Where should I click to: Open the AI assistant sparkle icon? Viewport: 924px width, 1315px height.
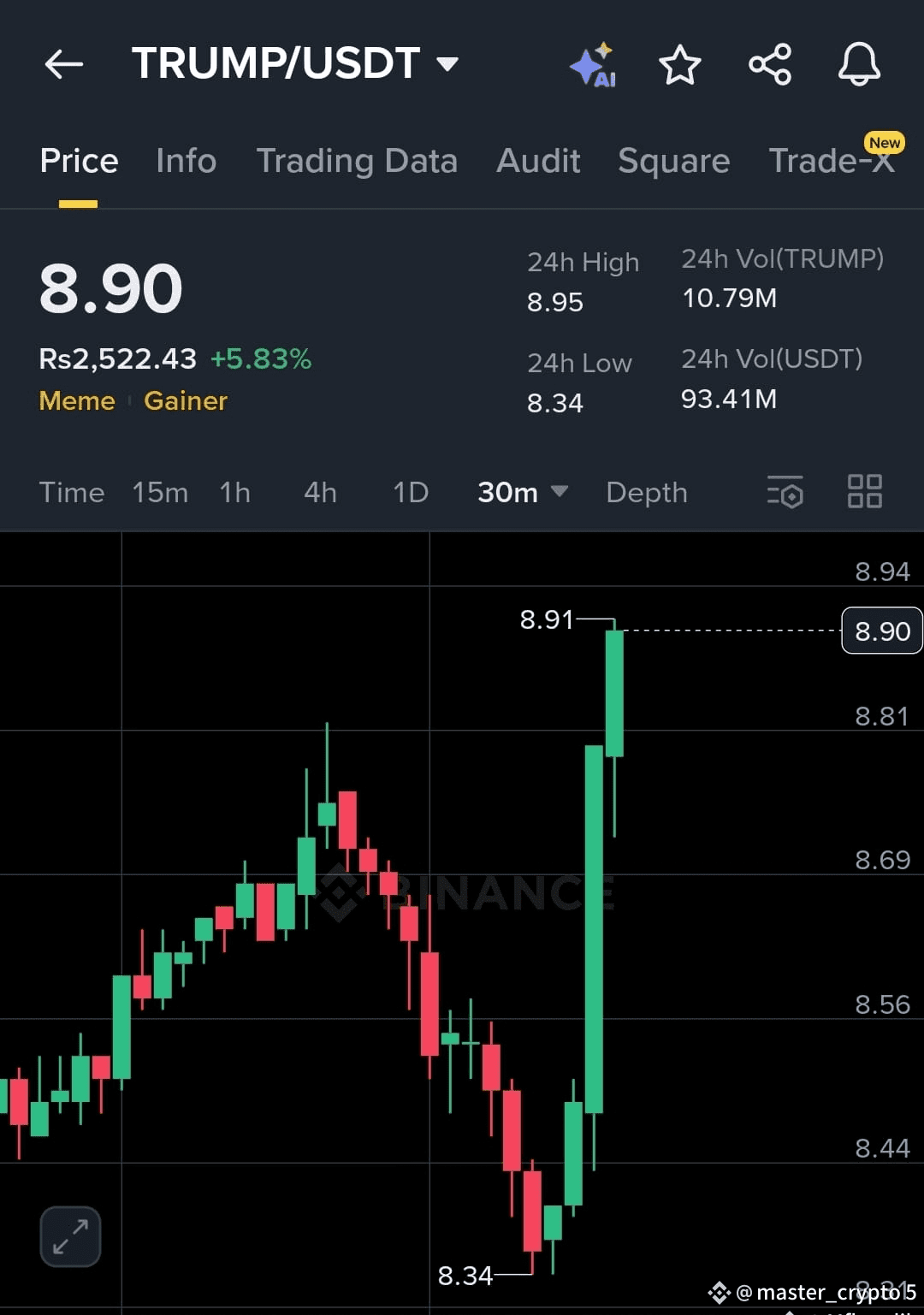(x=593, y=64)
